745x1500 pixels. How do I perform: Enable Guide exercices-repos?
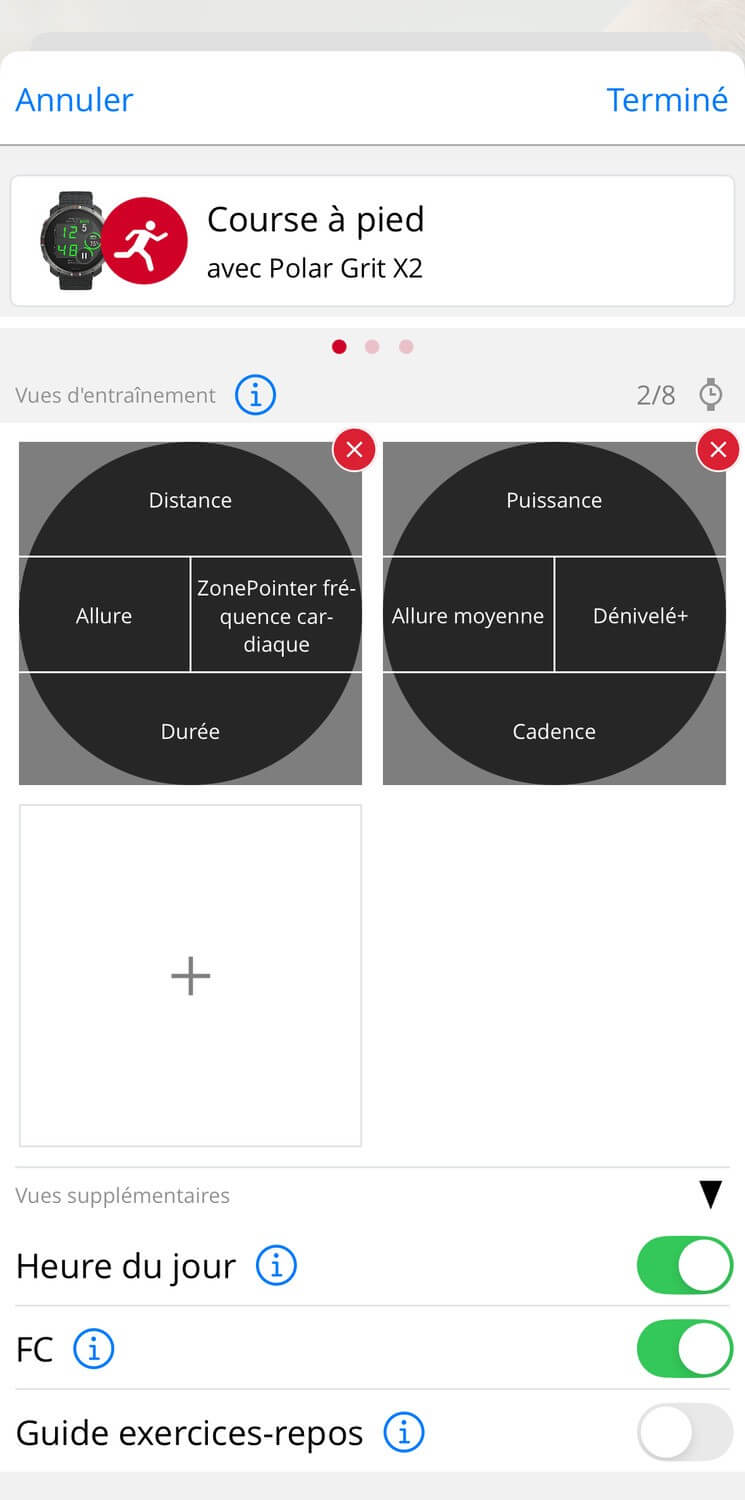[685, 1432]
